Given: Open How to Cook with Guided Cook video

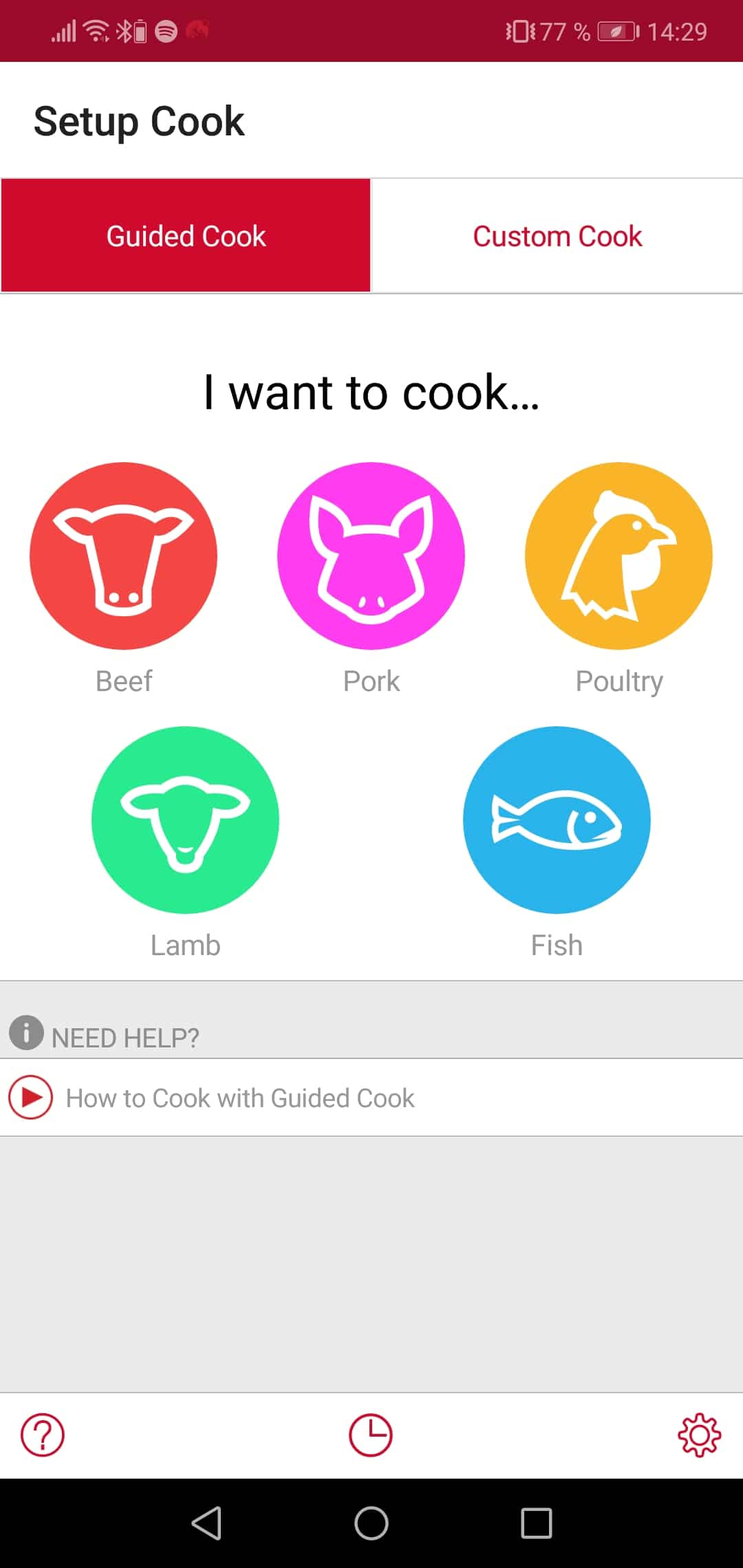Looking at the screenshot, I should click(x=239, y=1098).
